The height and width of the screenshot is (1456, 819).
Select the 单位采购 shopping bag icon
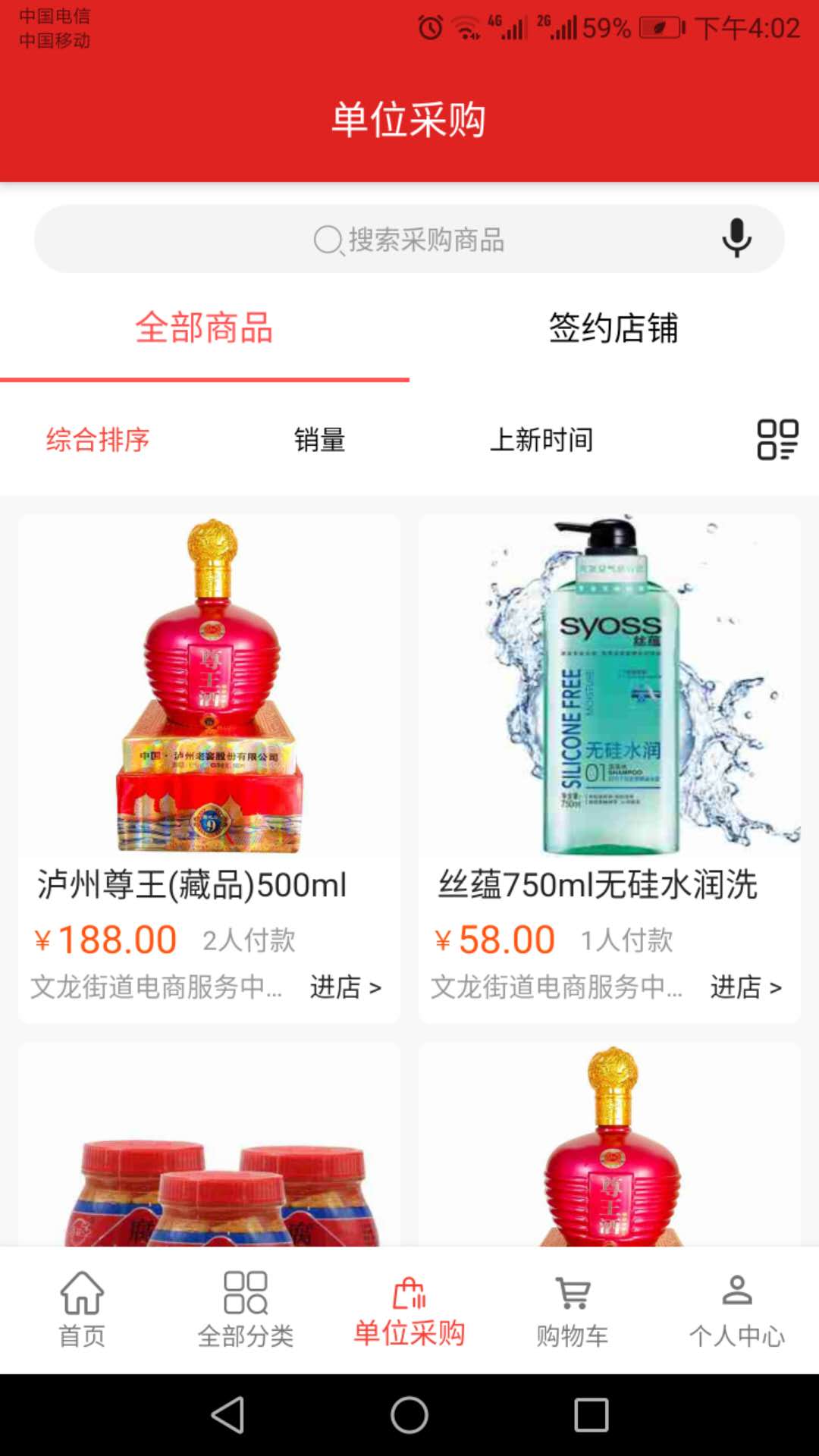pos(409,1289)
